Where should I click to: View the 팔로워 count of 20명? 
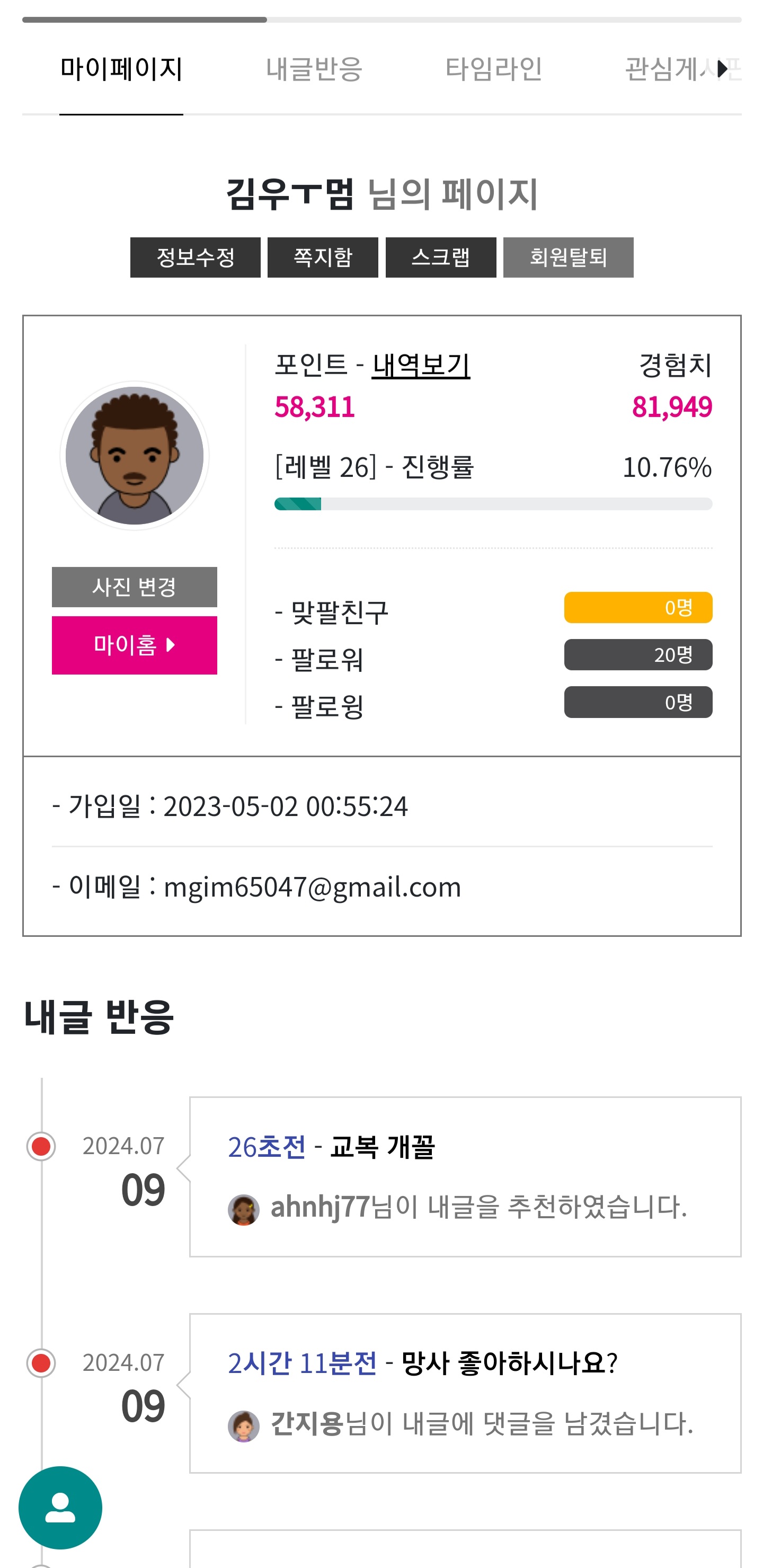(x=637, y=655)
